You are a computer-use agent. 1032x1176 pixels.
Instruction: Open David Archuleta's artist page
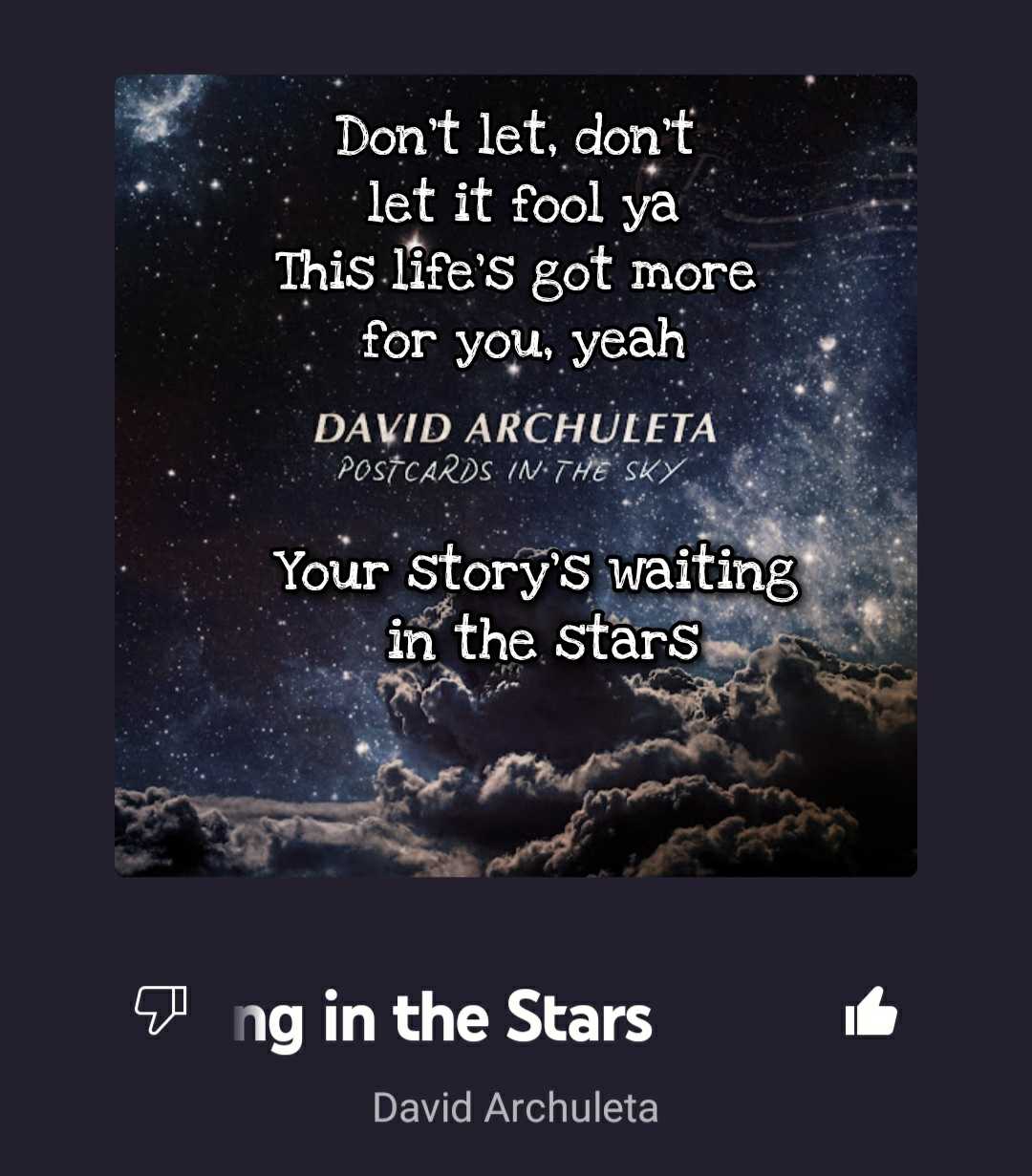(x=515, y=1108)
